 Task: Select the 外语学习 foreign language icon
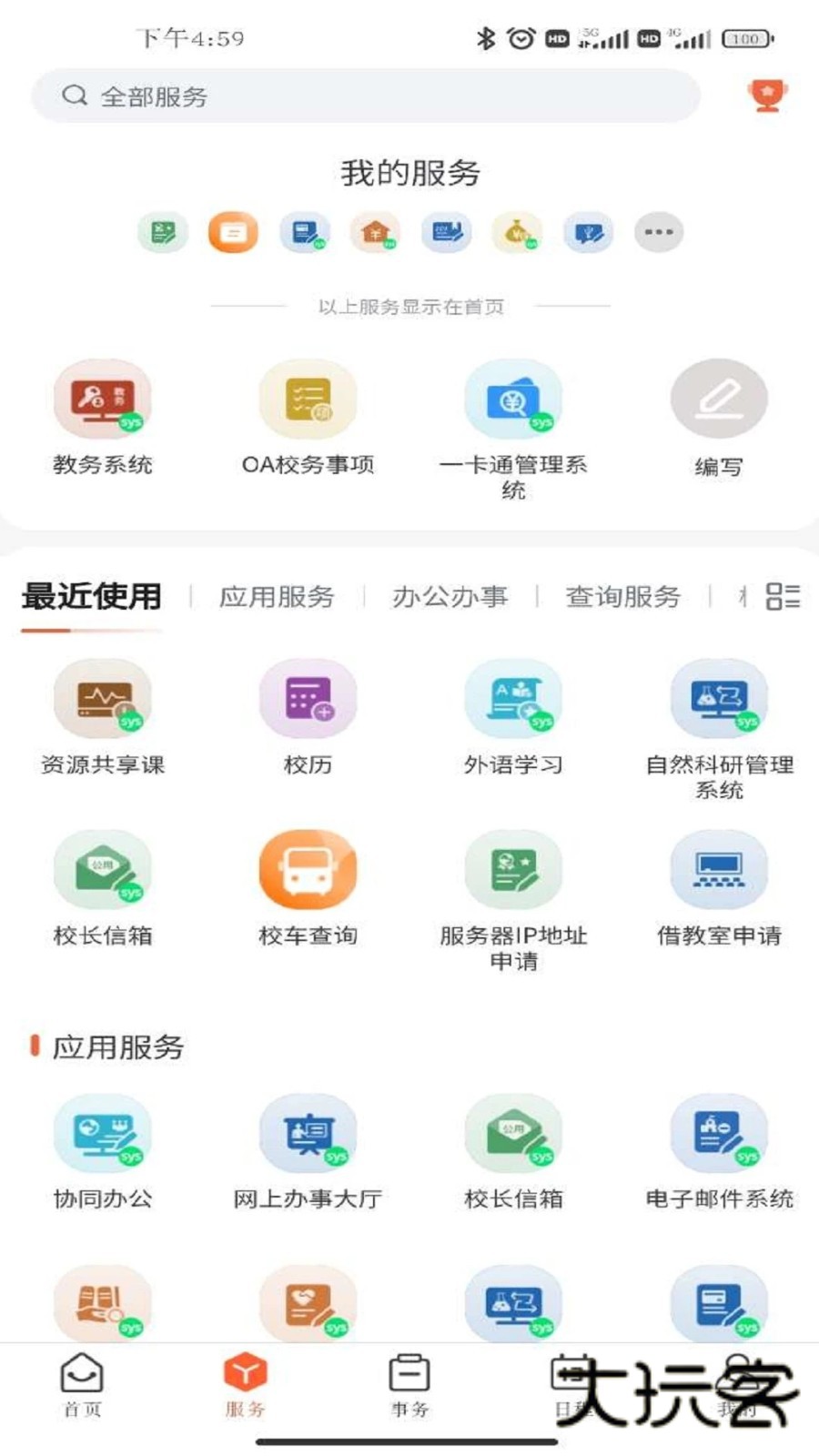coord(514,701)
